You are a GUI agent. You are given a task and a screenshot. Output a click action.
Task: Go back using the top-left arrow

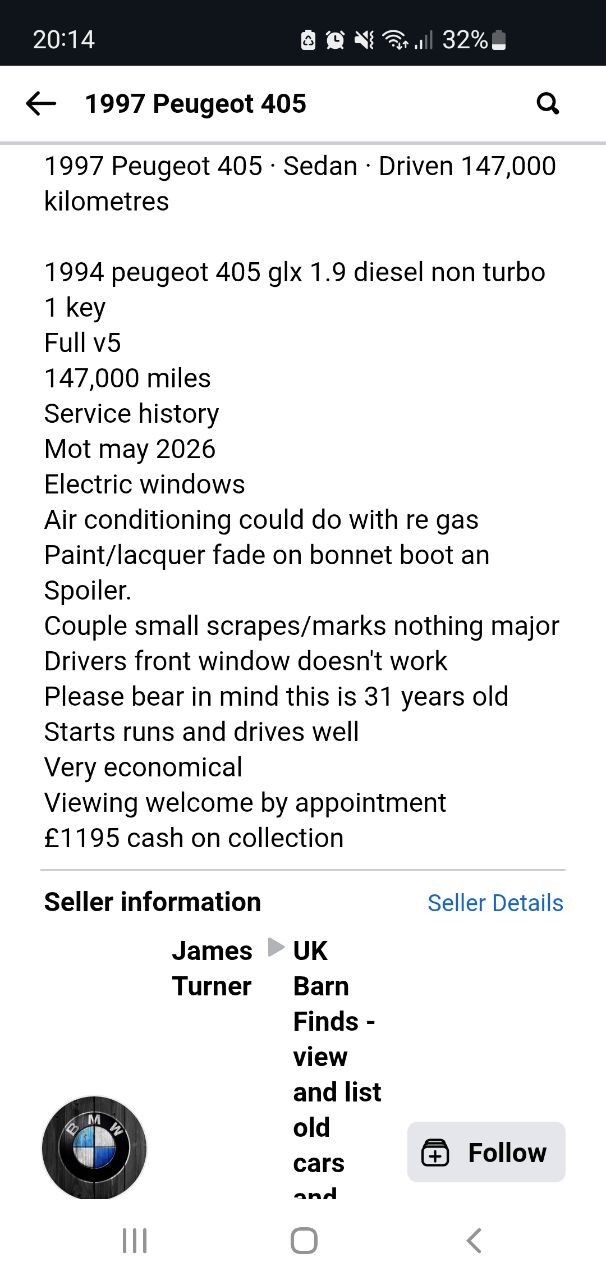click(40, 103)
